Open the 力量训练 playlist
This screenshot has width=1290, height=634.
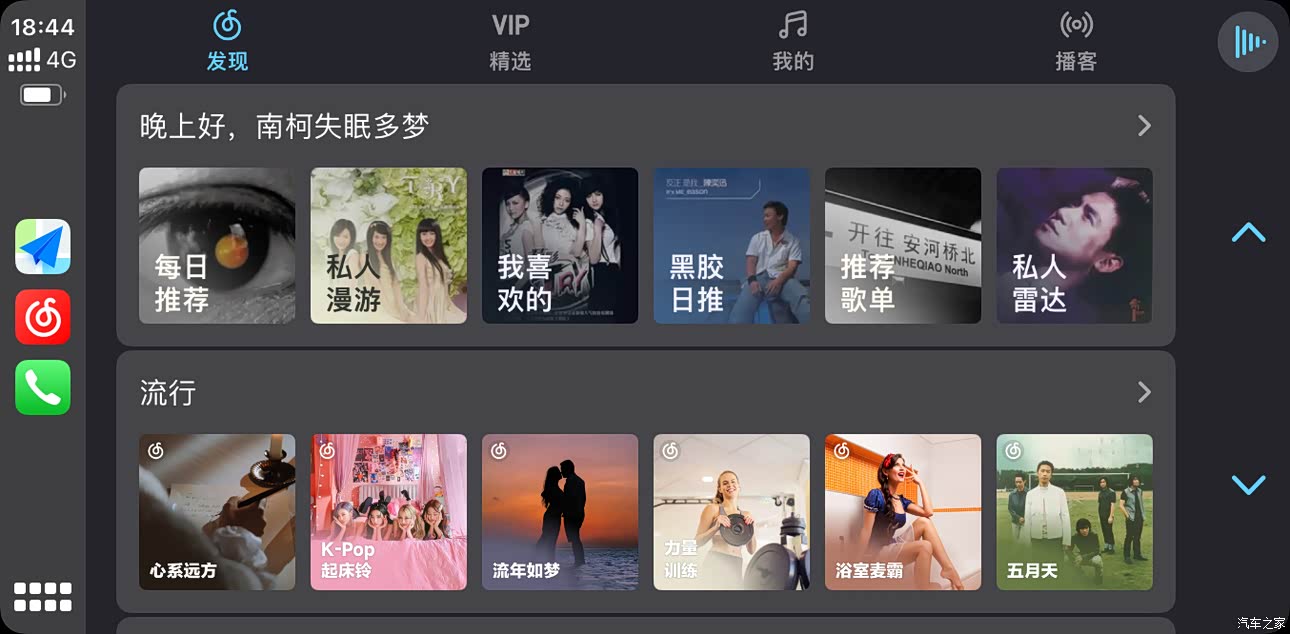pos(732,512)
